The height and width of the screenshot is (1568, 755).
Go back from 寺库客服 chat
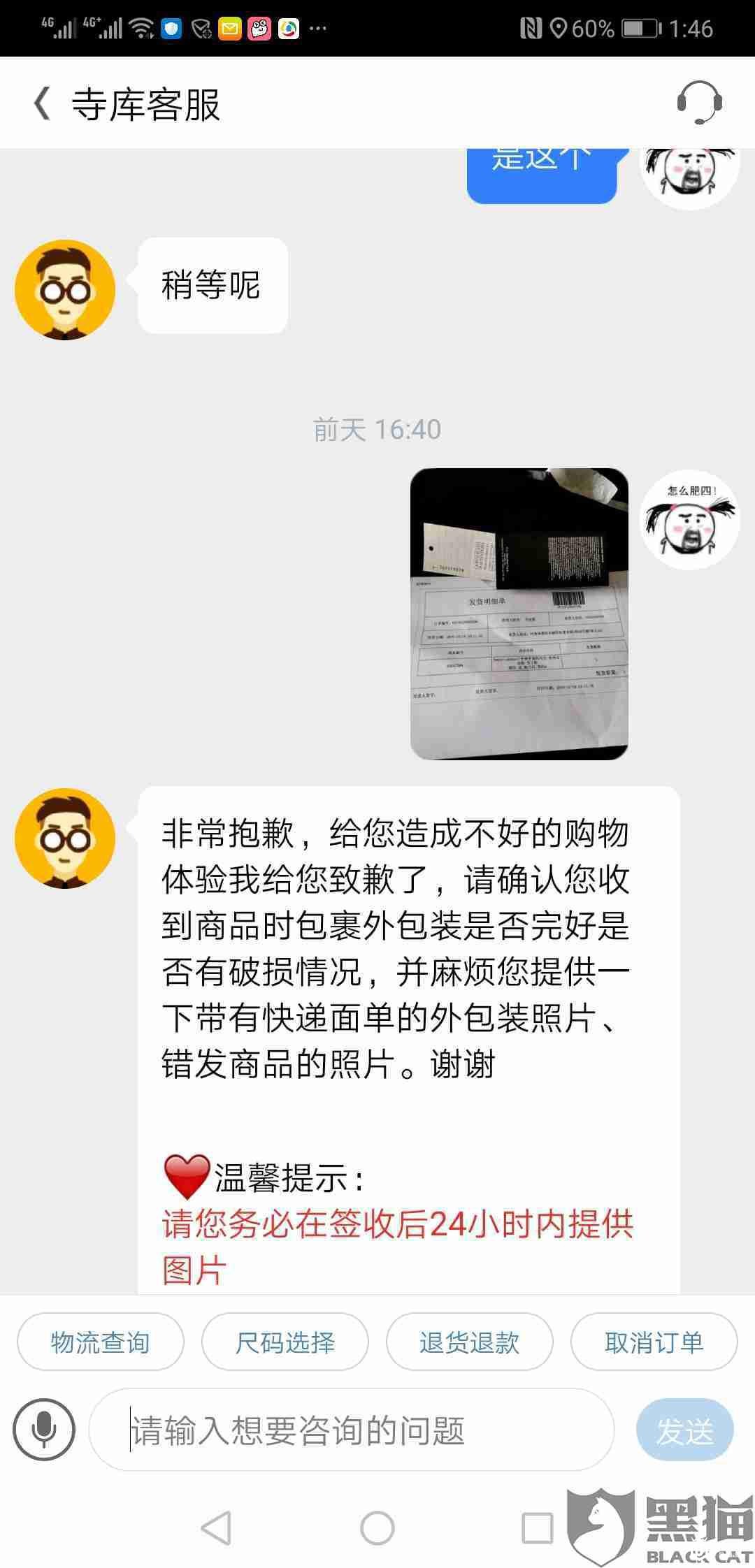(x=43, y=103)
